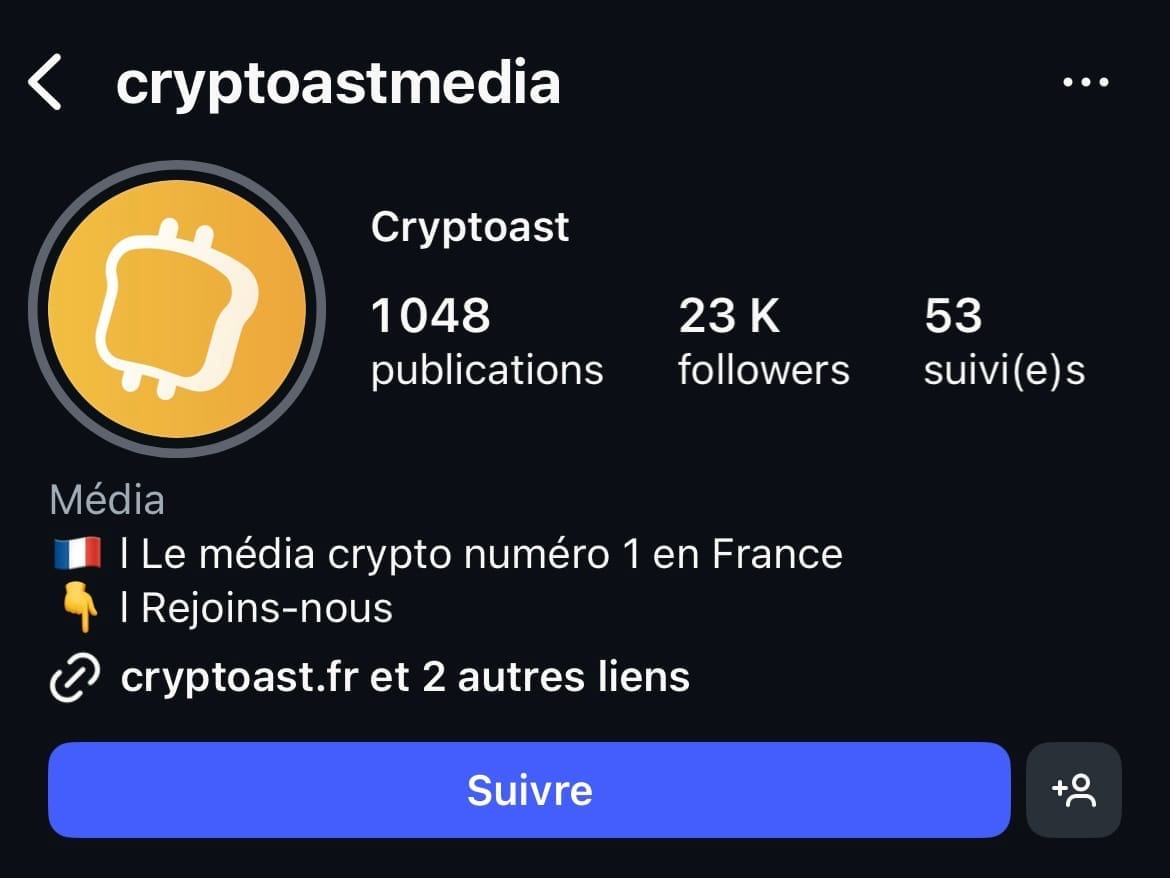Image resolution: width=1170 pixels, height=878 pixels.
Task: View Cryptoast's profile picture
Action: 177,309
